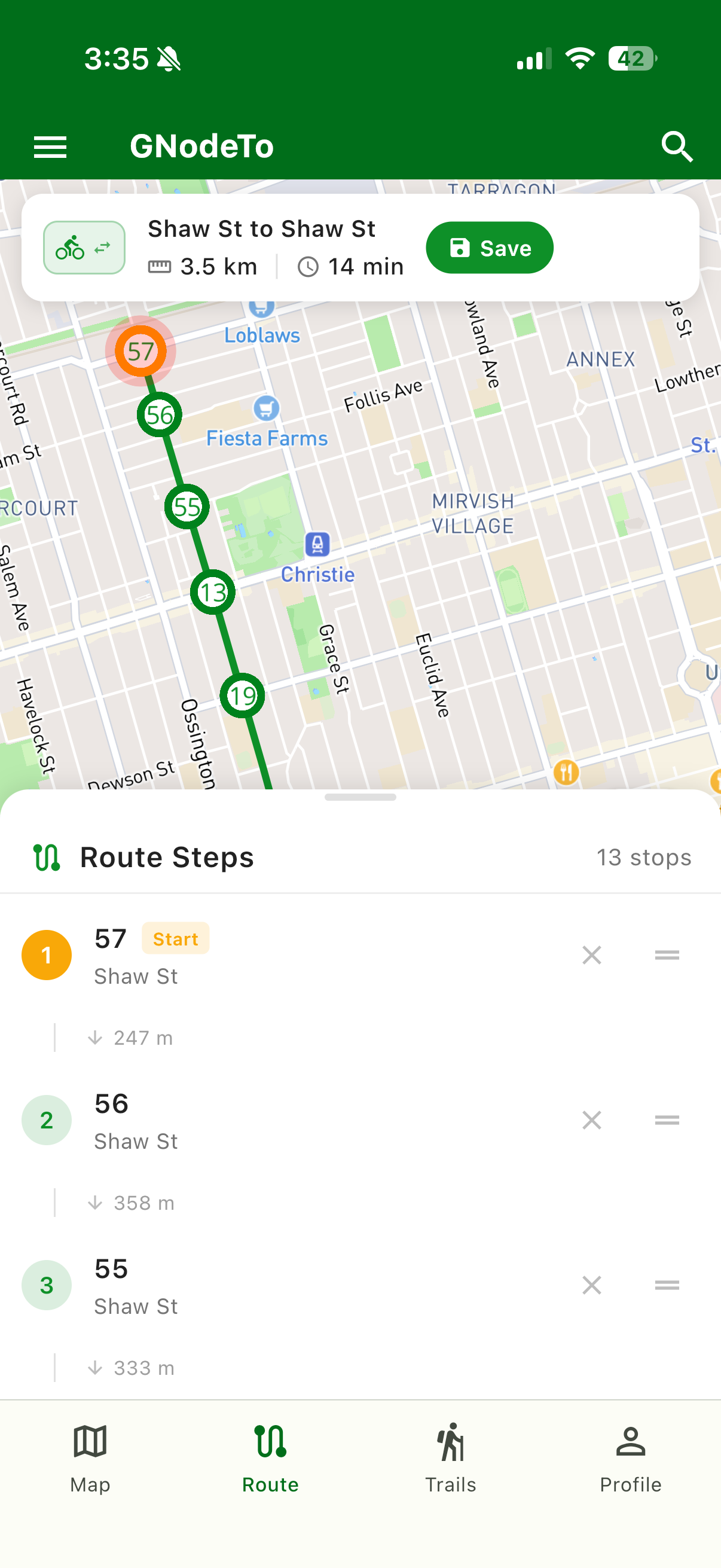Open the hamburger navigation menu
Screen dimensions: 721x1568
pyautogui.click(x=49, y=146)
